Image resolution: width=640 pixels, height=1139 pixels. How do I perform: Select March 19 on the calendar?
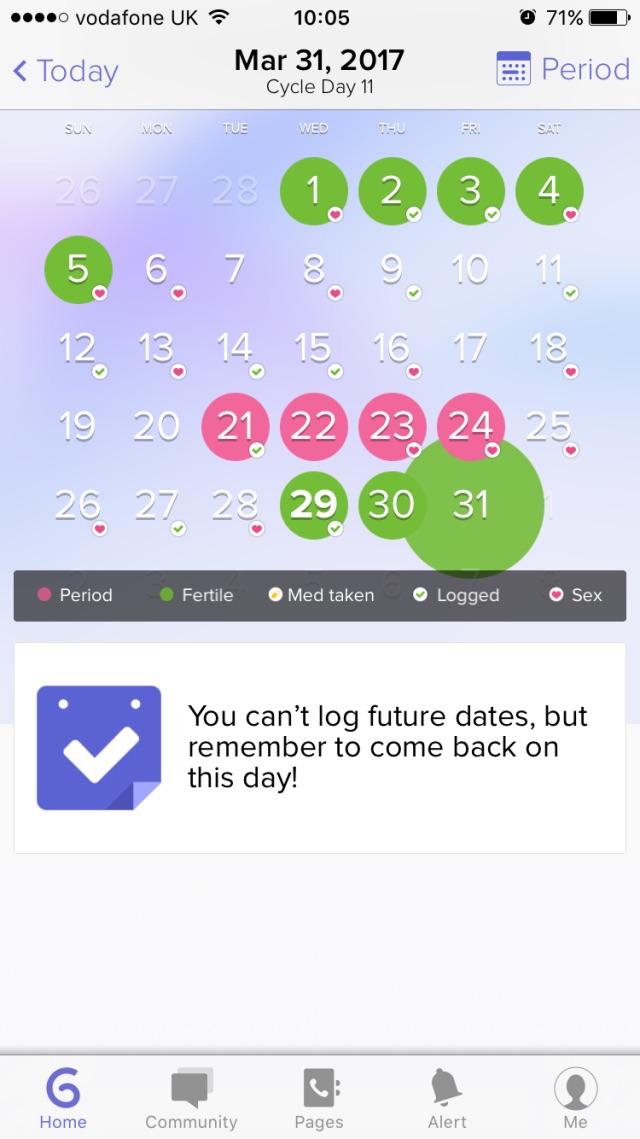pos(78,427)
